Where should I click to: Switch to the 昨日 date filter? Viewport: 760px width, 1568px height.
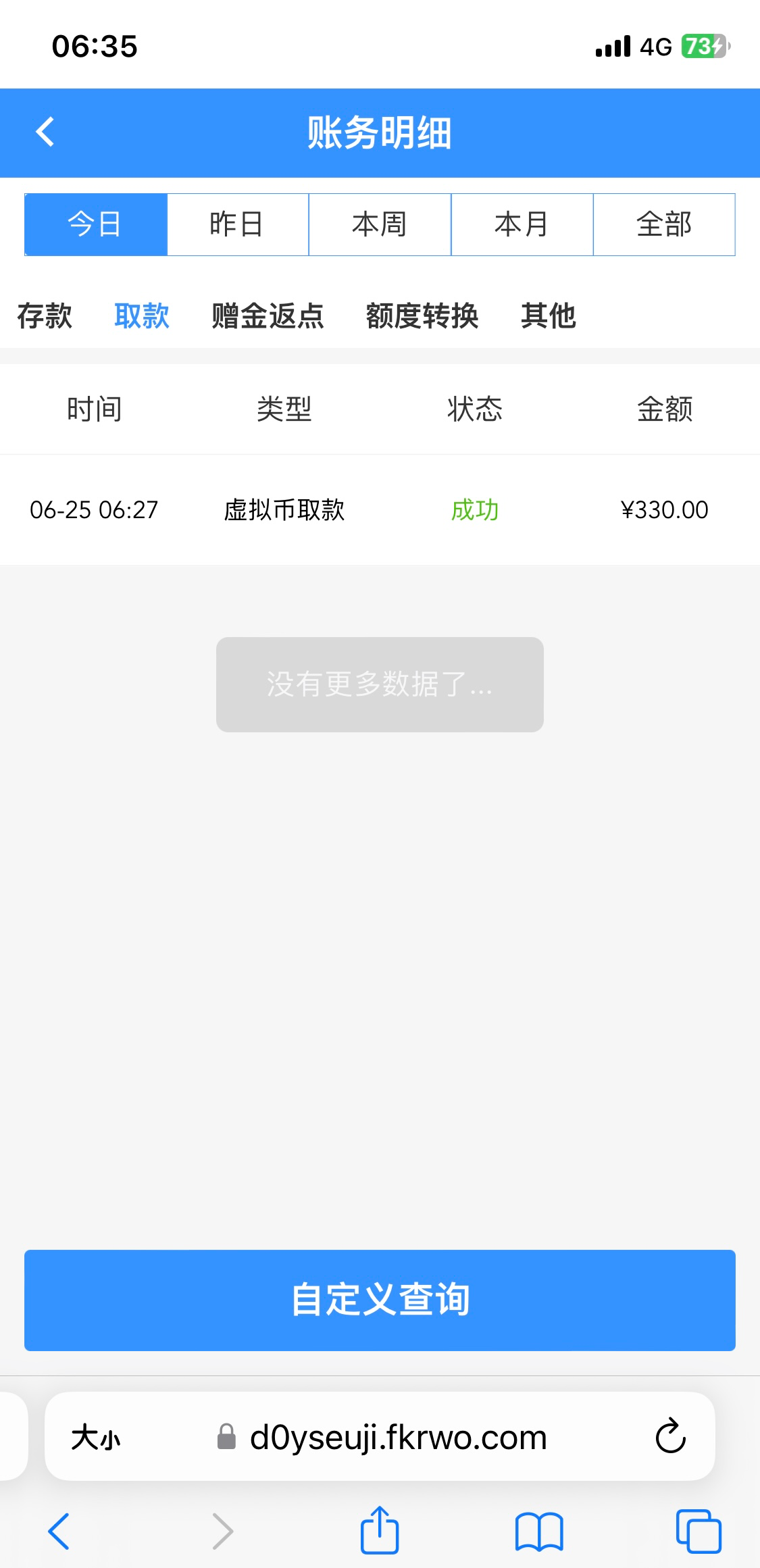[237, 224]
